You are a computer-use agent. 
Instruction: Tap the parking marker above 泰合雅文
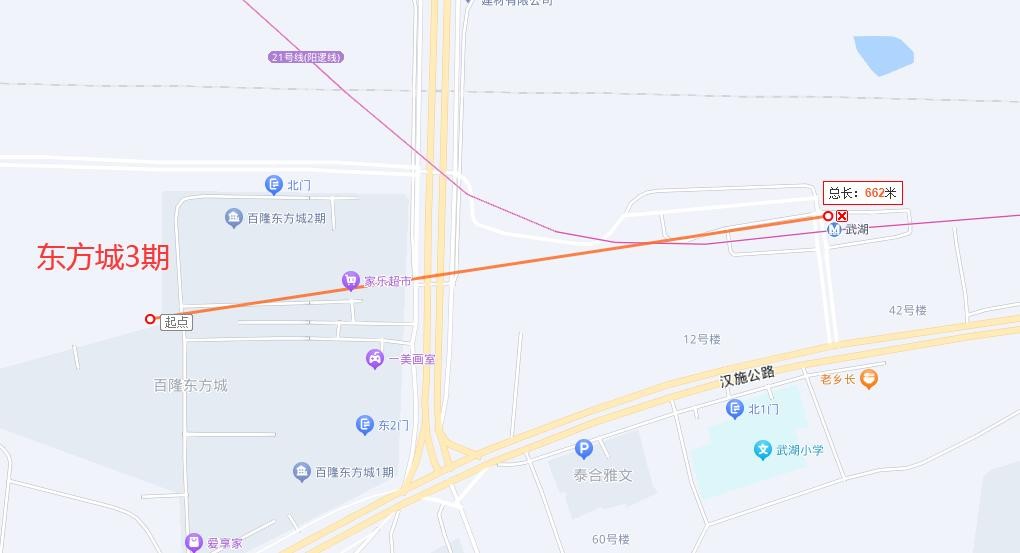[x=584, y=450]
